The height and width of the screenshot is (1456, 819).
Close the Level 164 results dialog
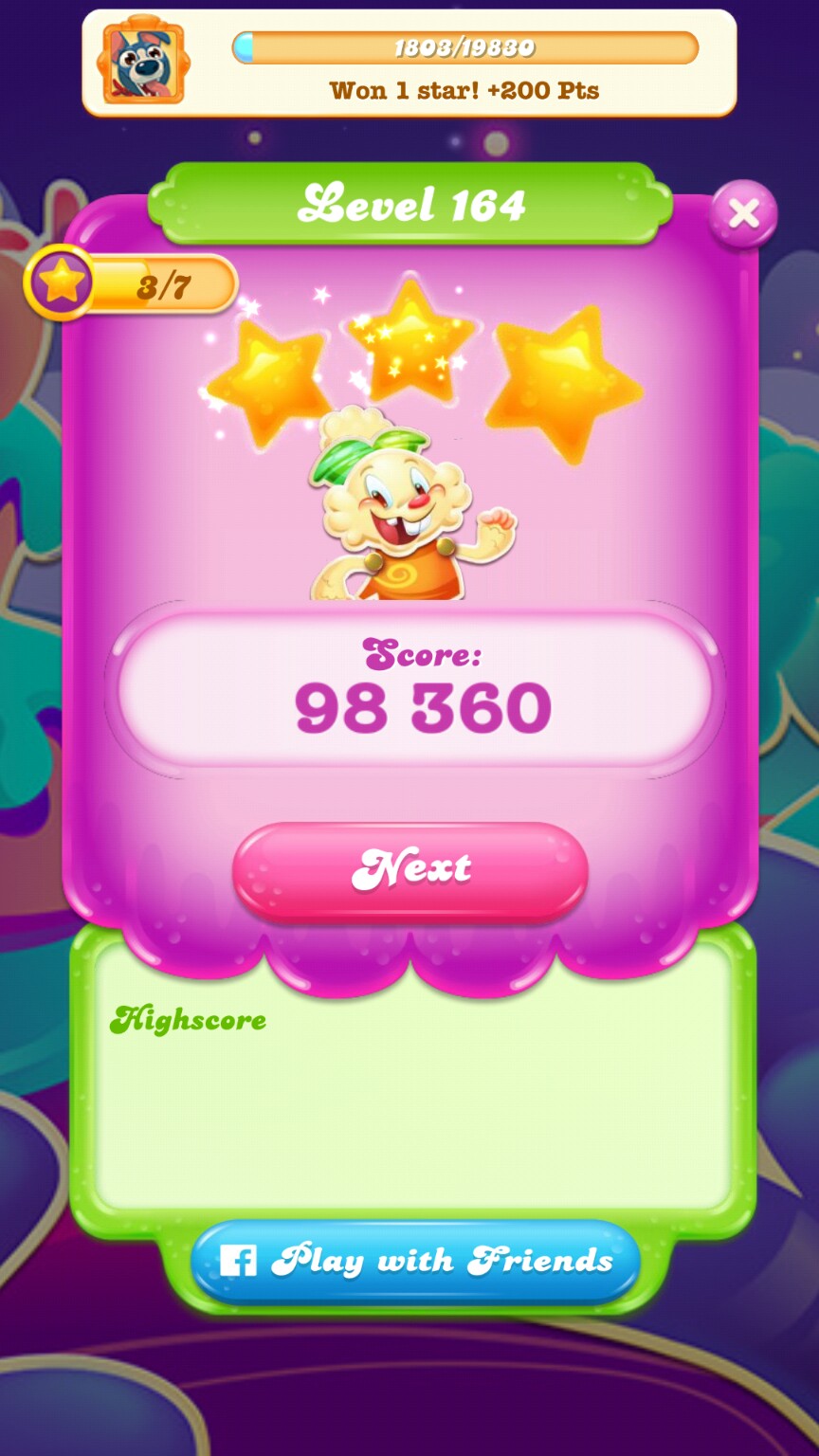(743, 214)
